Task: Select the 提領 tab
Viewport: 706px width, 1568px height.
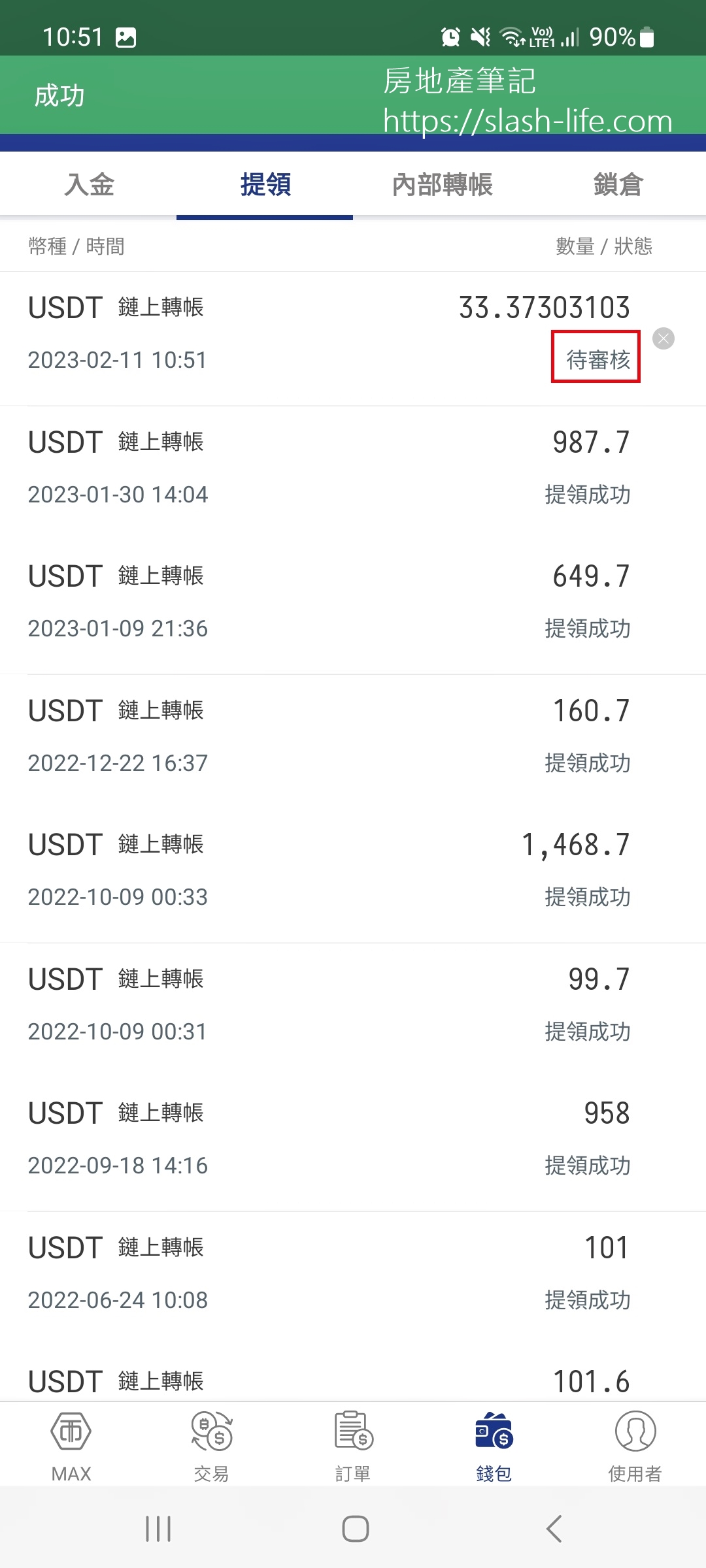Action: pos(265,185)
